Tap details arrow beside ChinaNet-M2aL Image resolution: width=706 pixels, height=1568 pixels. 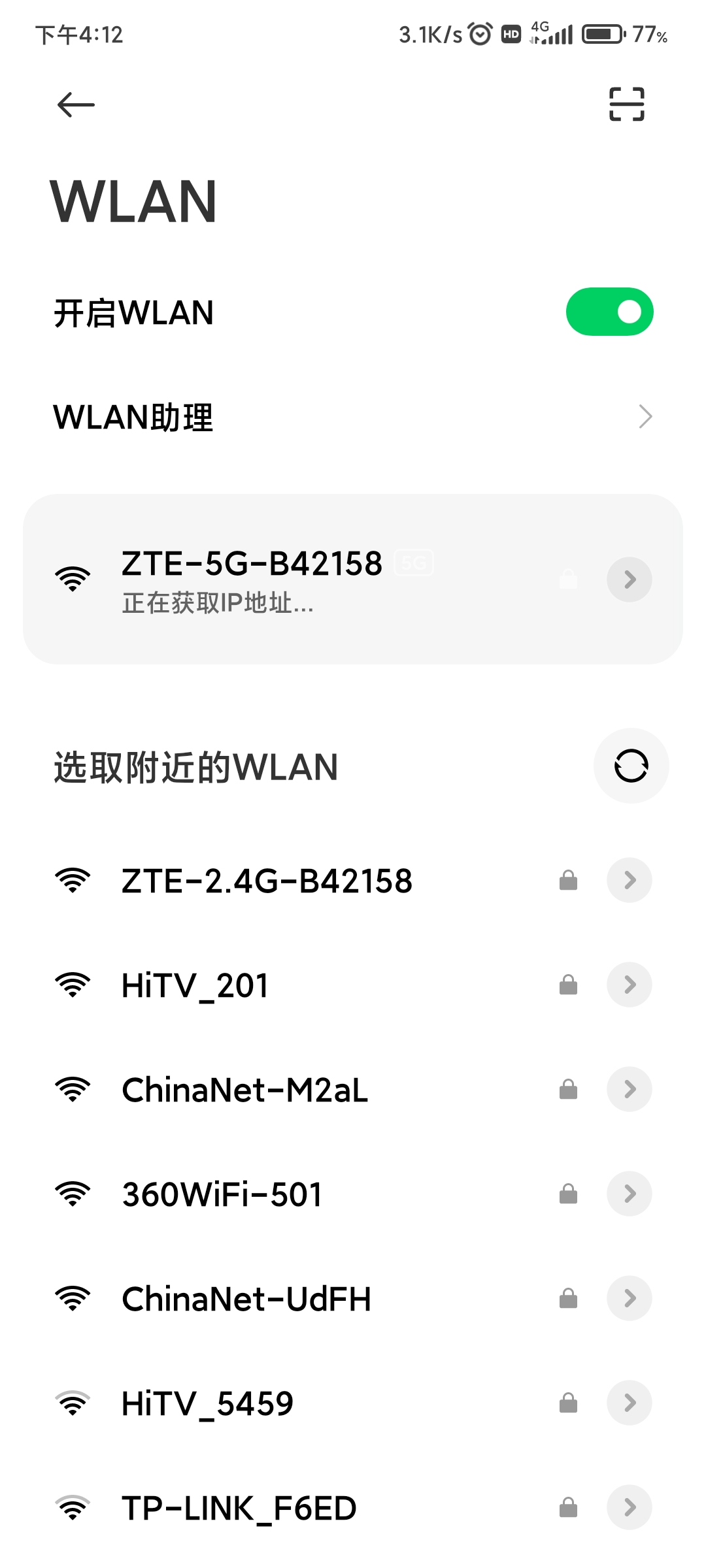pos(629,1089)
